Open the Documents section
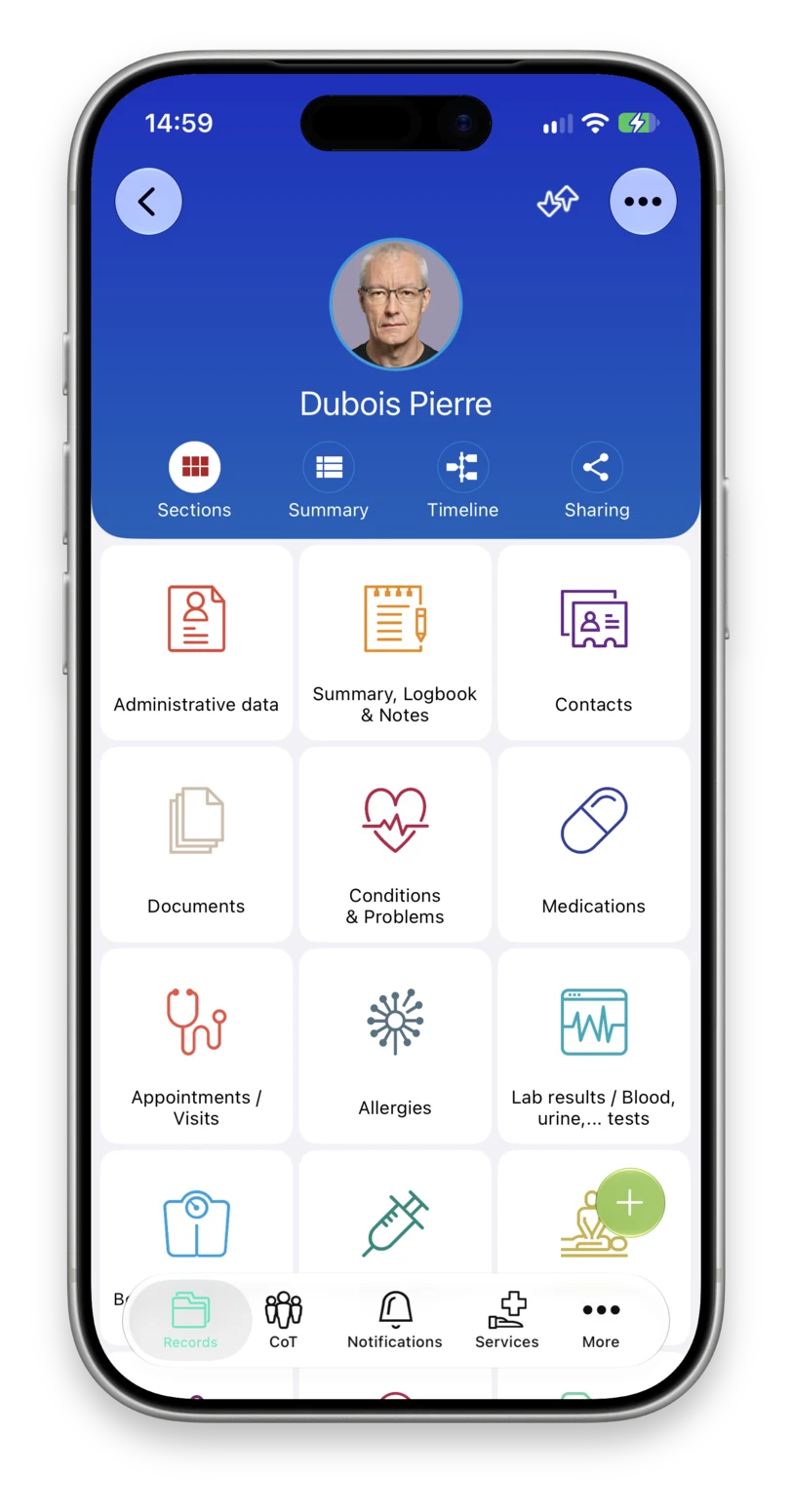 point(196,844)
